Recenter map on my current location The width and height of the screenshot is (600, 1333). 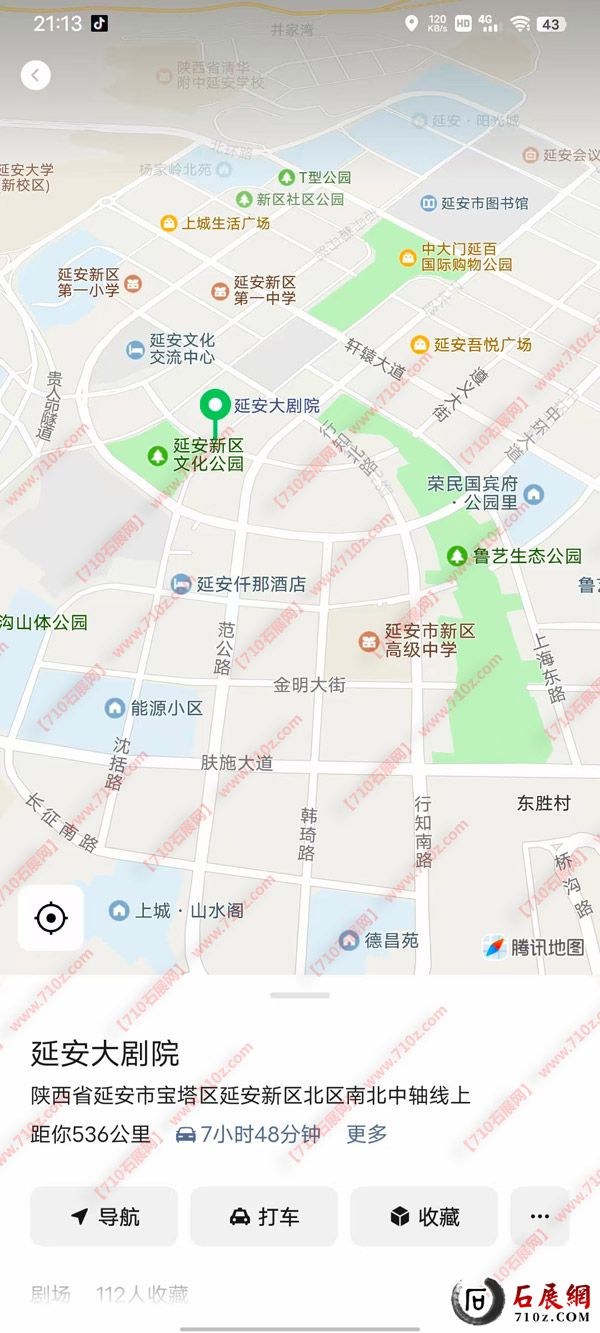(x=50, y=917)
